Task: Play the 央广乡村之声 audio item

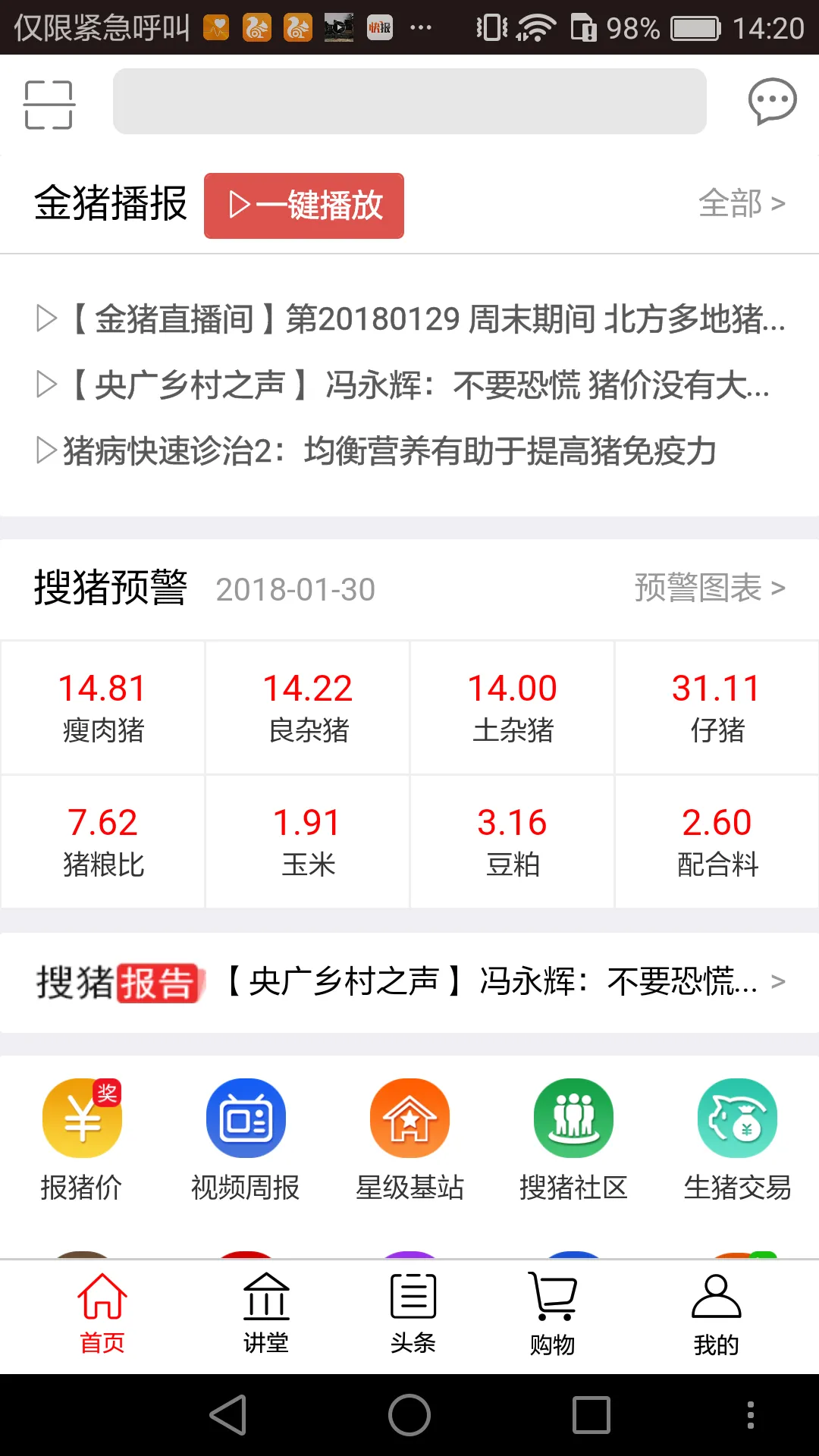Action: tap(409, 385)
